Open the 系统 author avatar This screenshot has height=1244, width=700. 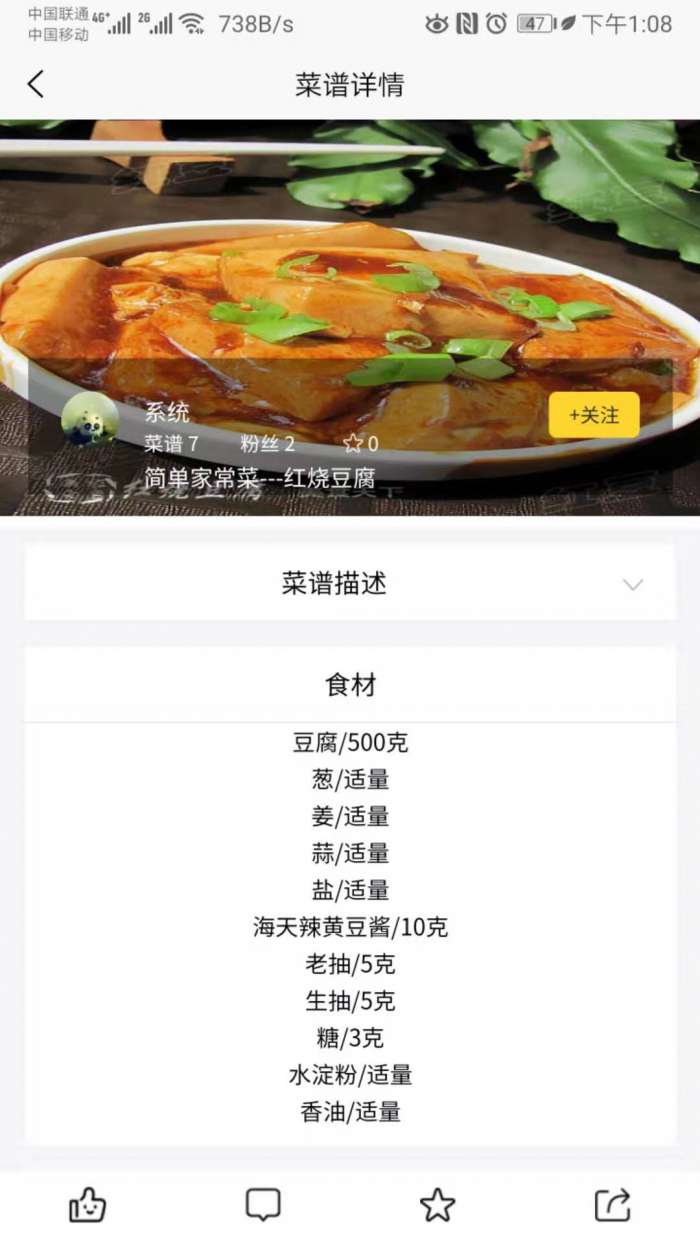pos(90,419)
